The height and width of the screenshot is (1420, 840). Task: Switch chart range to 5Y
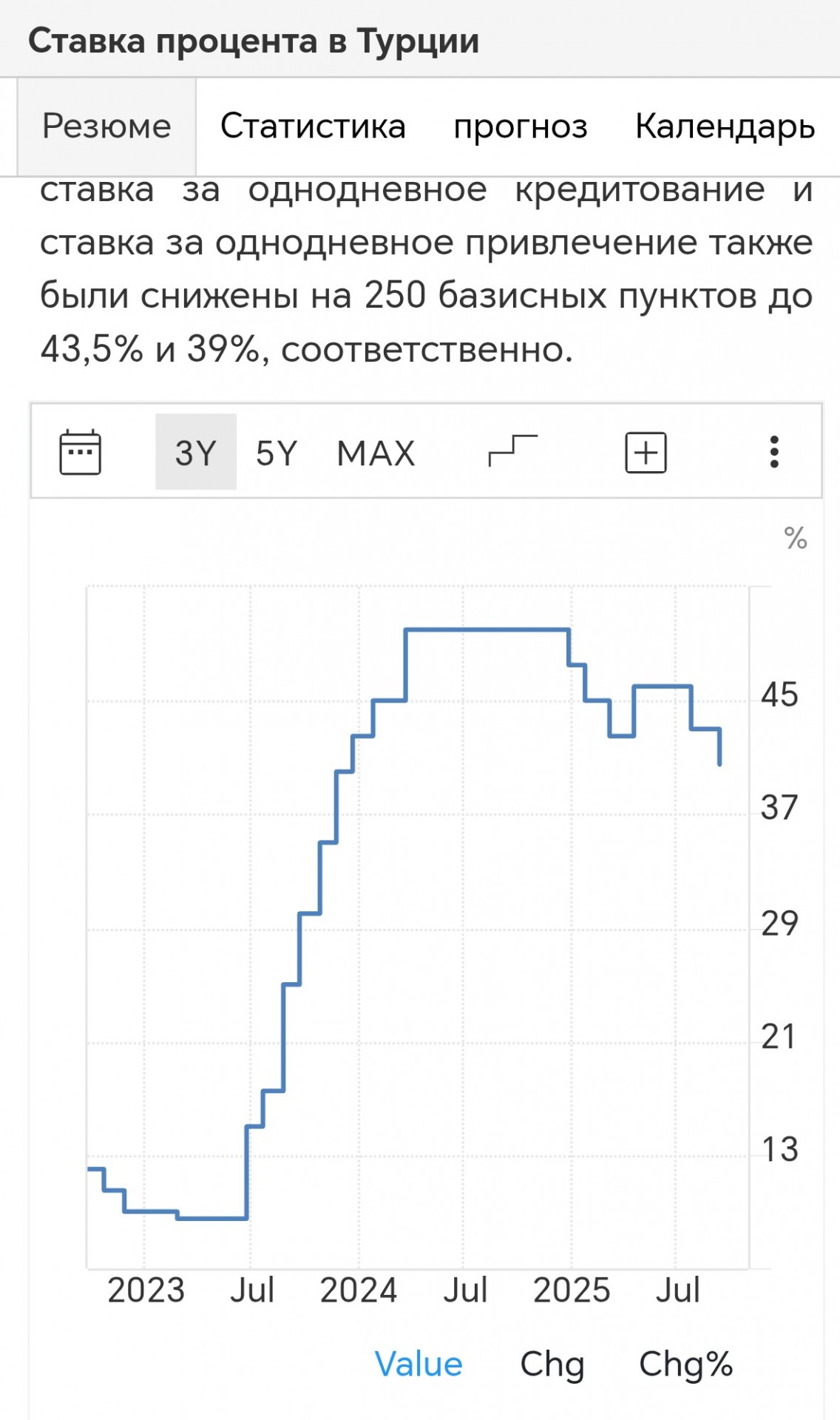[277, 453]
